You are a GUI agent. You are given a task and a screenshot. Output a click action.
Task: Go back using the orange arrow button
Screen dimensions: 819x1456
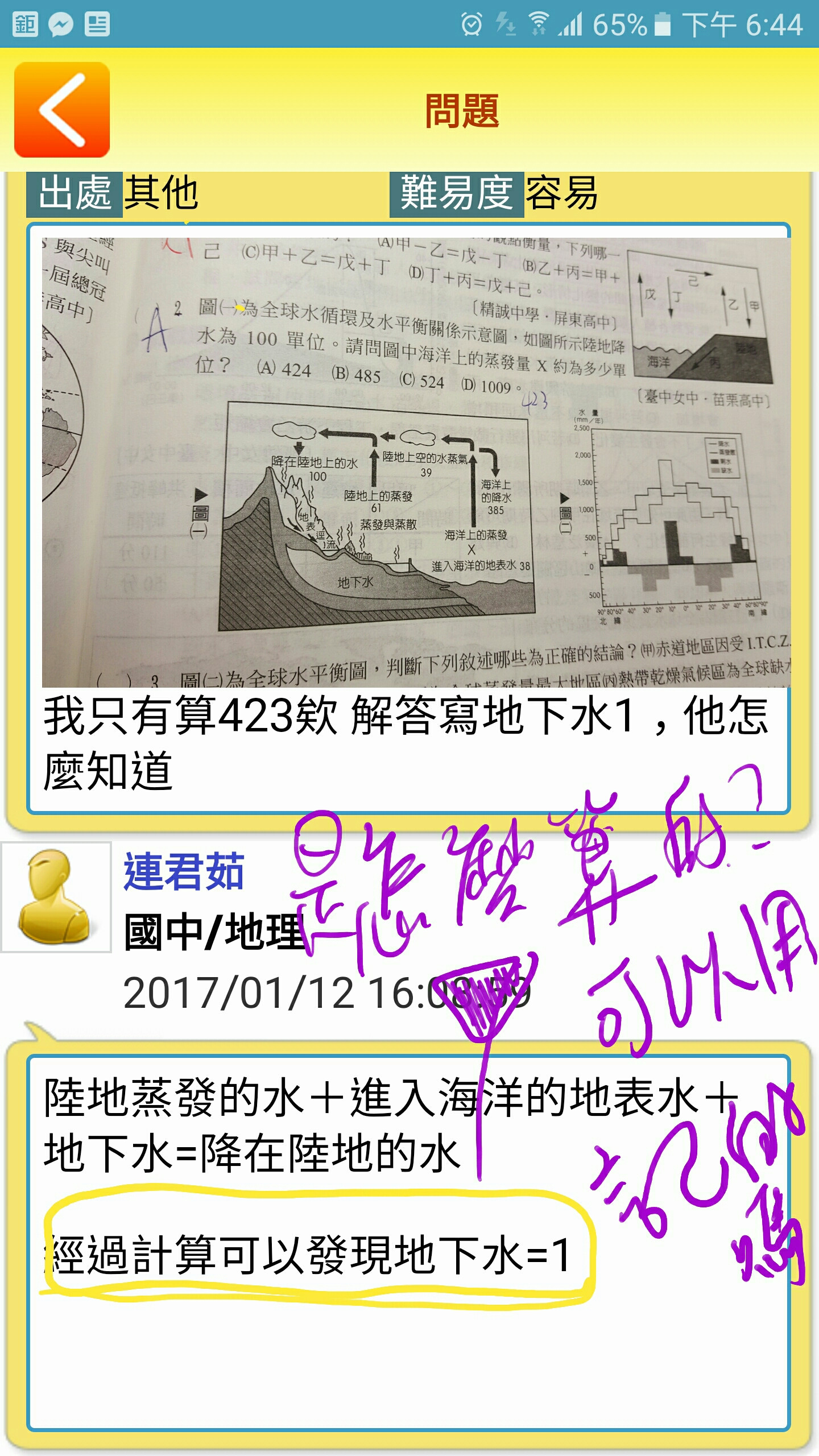click(x=62, y=110)
